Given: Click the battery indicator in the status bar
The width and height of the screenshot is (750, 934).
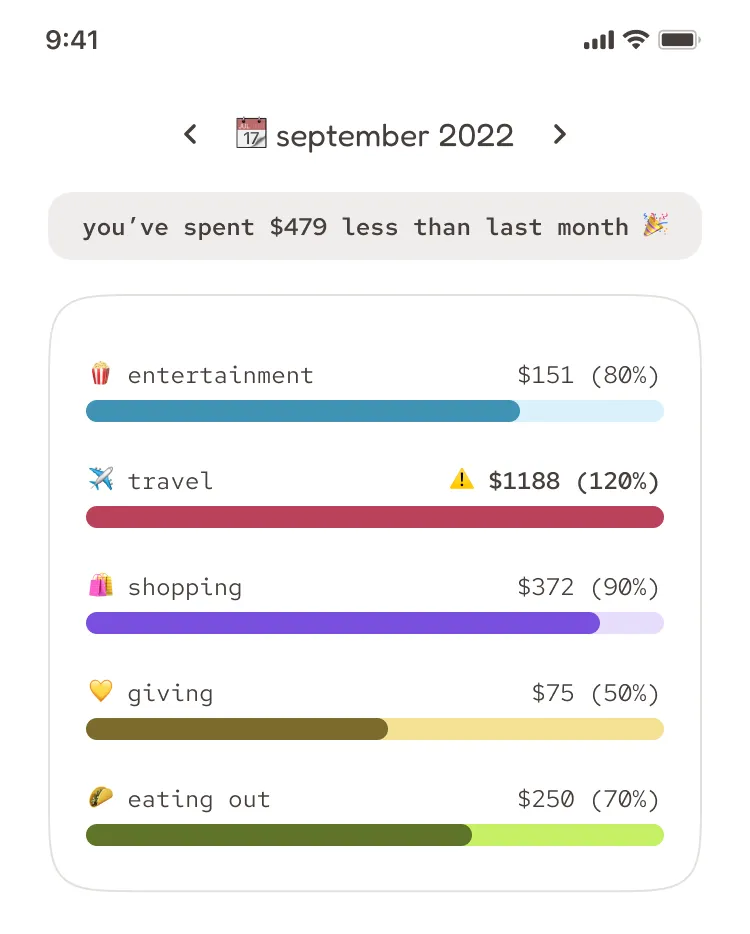Looking at the screenshot, I should coord(679,38).
